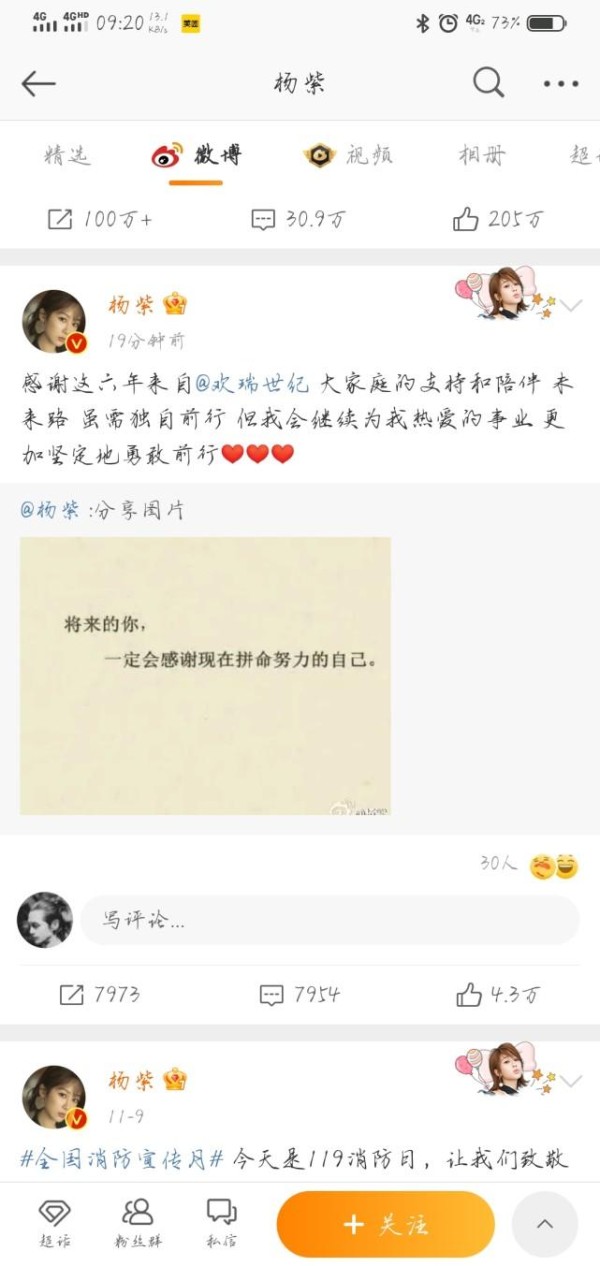This screenshot has height=1266, width=600.
Task: Follow 杨紫 with the 关注 button
Action: (386, 1224)
